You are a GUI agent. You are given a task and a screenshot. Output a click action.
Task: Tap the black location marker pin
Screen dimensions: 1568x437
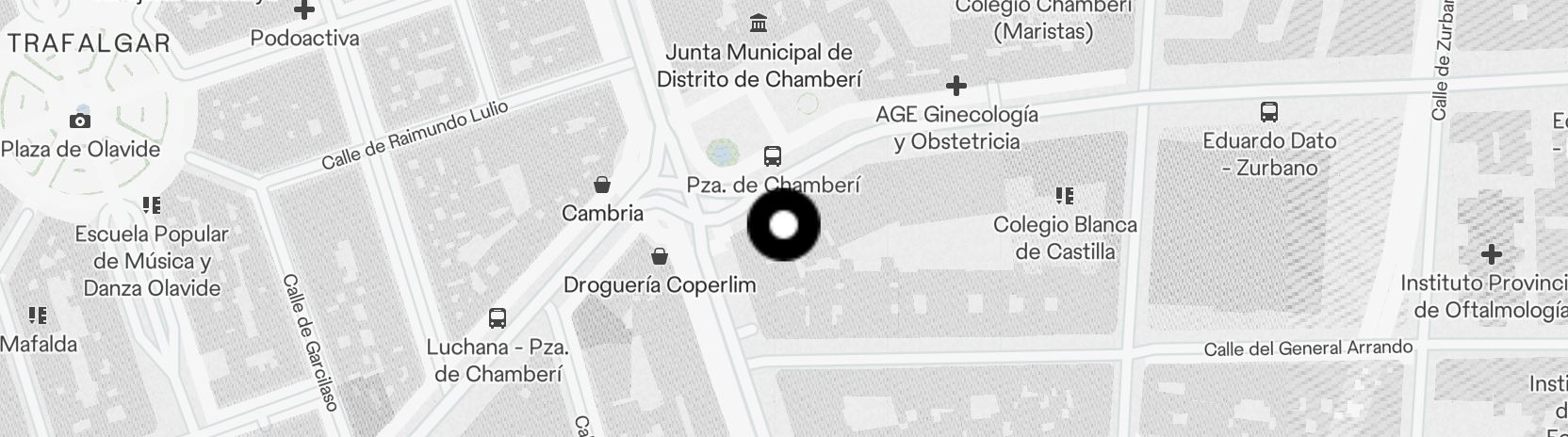pyautogui.click(x=784, y=225)
